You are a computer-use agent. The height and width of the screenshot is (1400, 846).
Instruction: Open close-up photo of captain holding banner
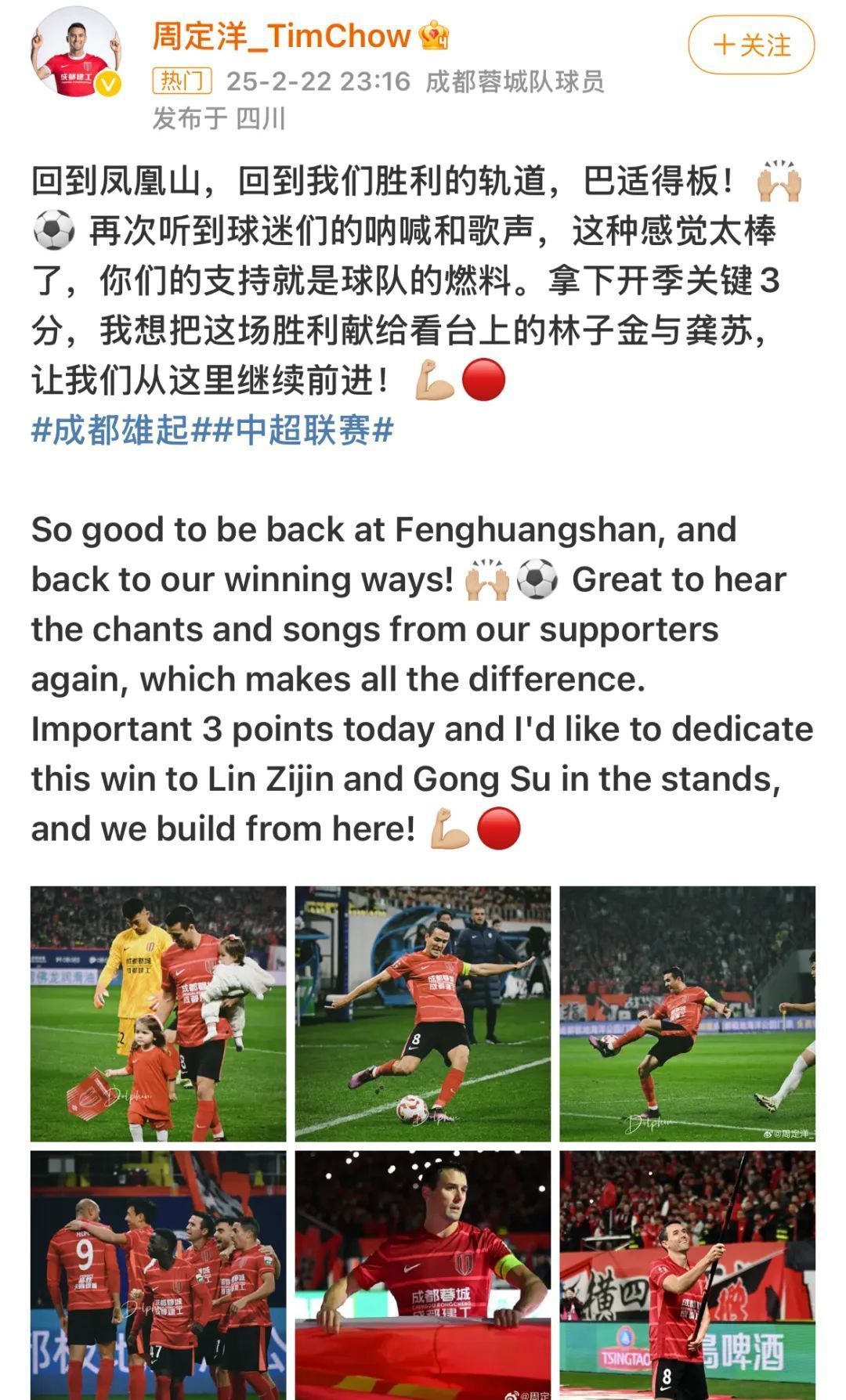click(423, 1275)
